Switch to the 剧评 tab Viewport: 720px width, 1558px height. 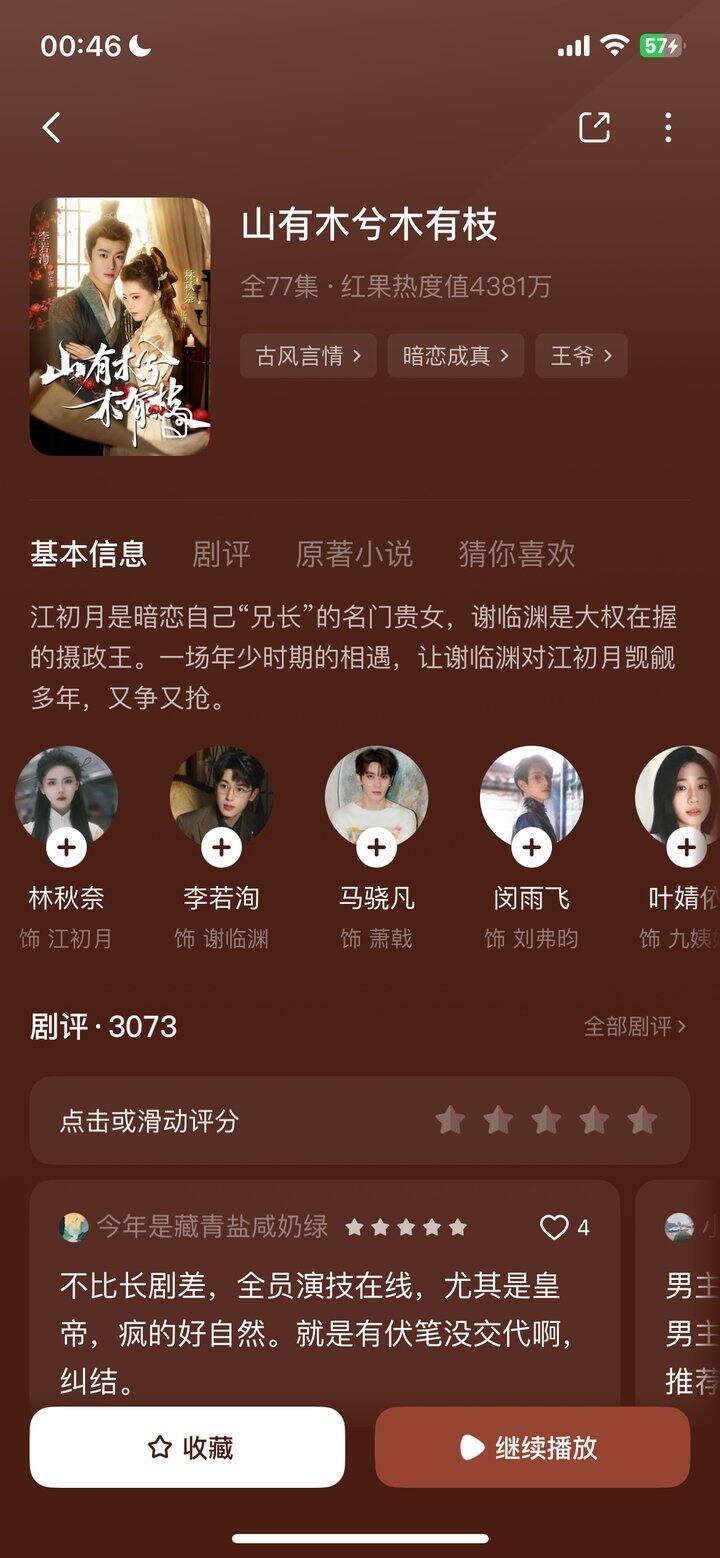click(221, 554)
